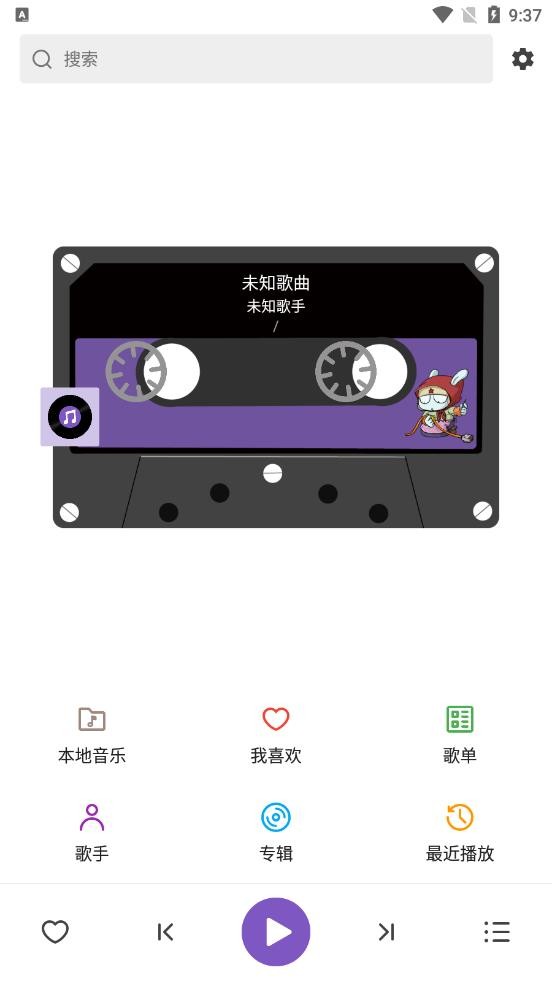Like the current song with the heart icon
Image resolution: width=552 pixels, height=981 pixels.
(x=55, y=932)
